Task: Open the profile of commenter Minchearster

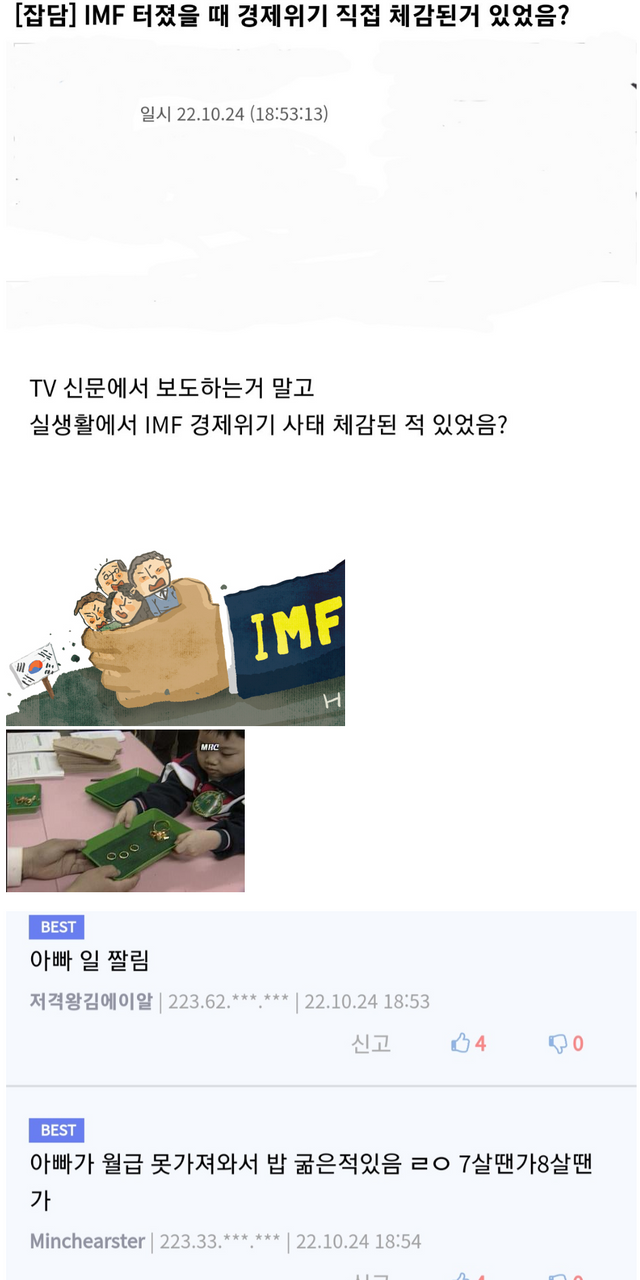Action: point(87,1241)
